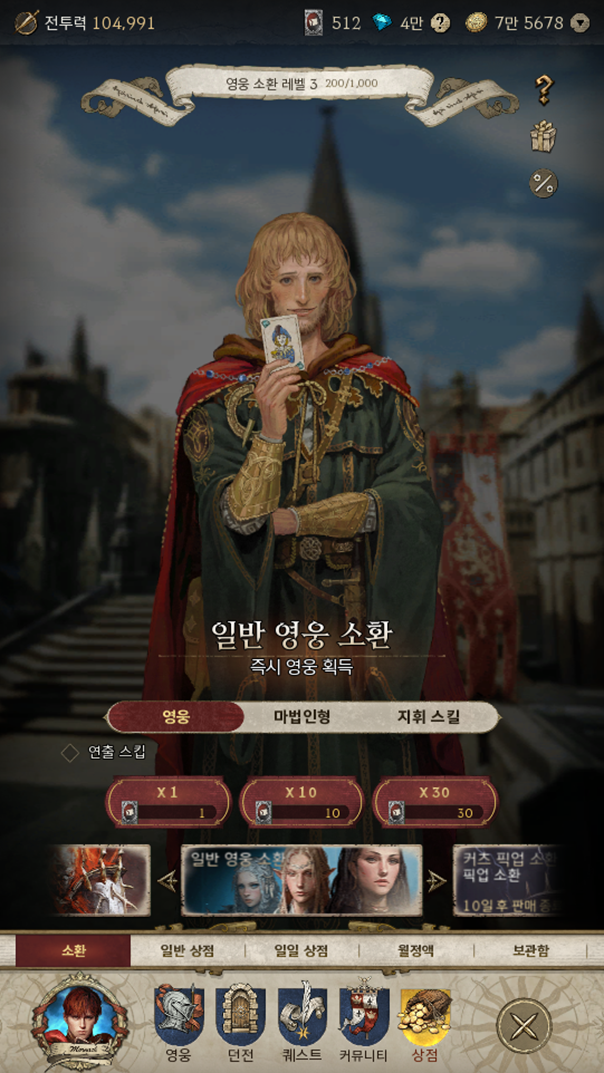The height and width of the screenshot is (1073, 604).
Task: Expand the gold currency dropdown arrow
Action: [581, 23]
